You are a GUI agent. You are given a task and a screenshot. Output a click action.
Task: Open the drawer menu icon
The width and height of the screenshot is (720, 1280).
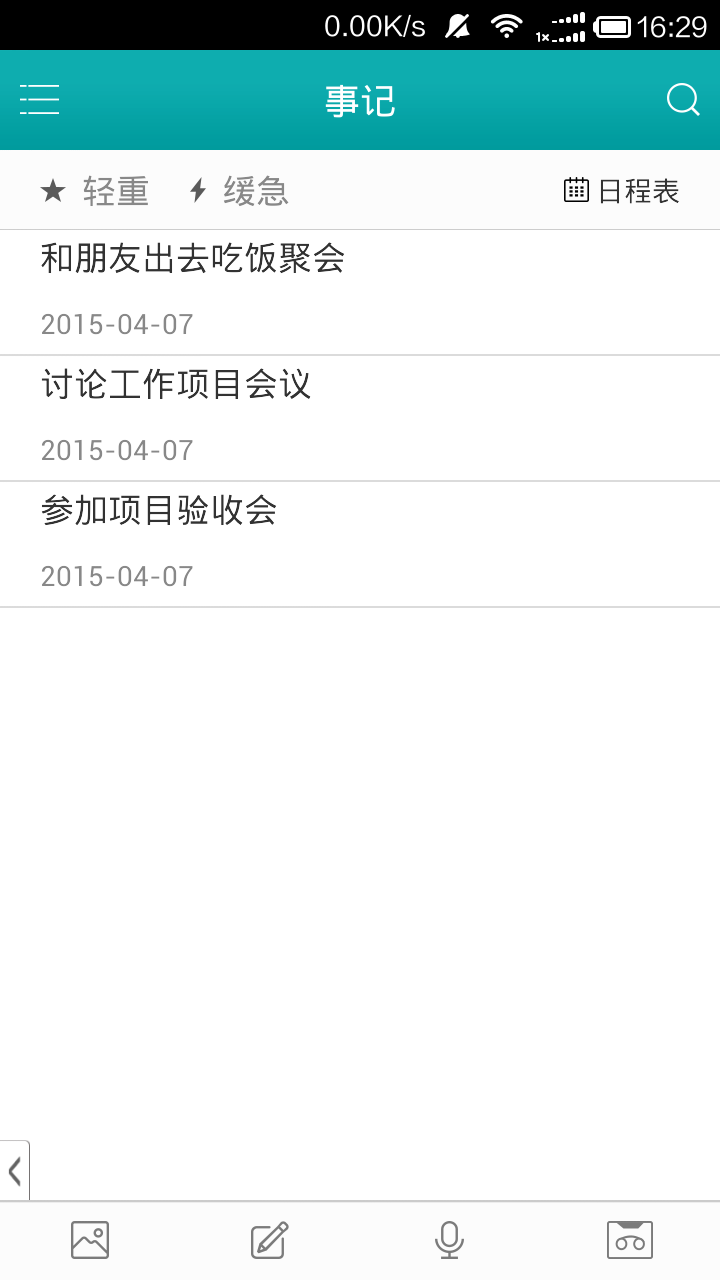click(x=39, y=100)
